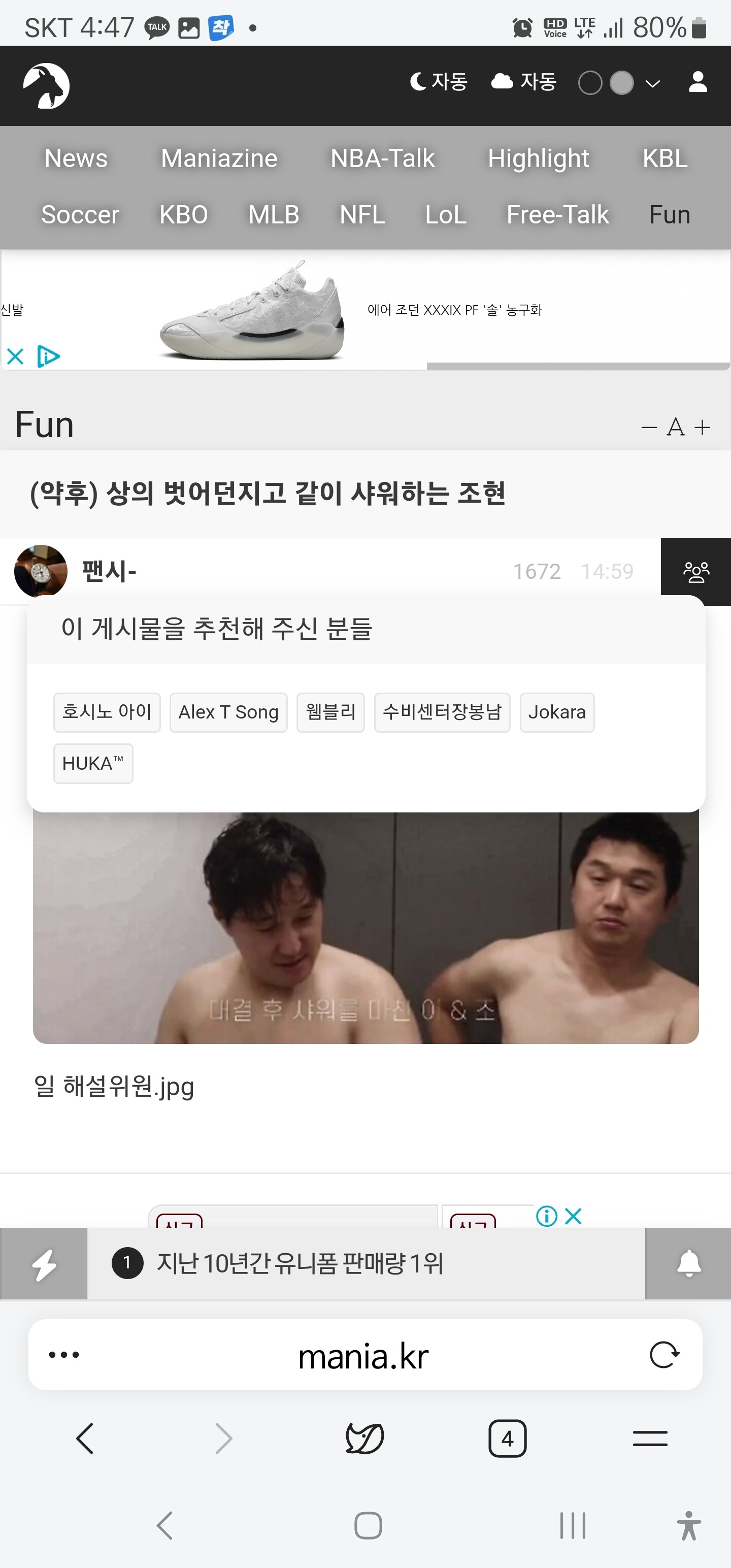
Task: View recommender HUKA™
Action: click(x=93, y=763)
